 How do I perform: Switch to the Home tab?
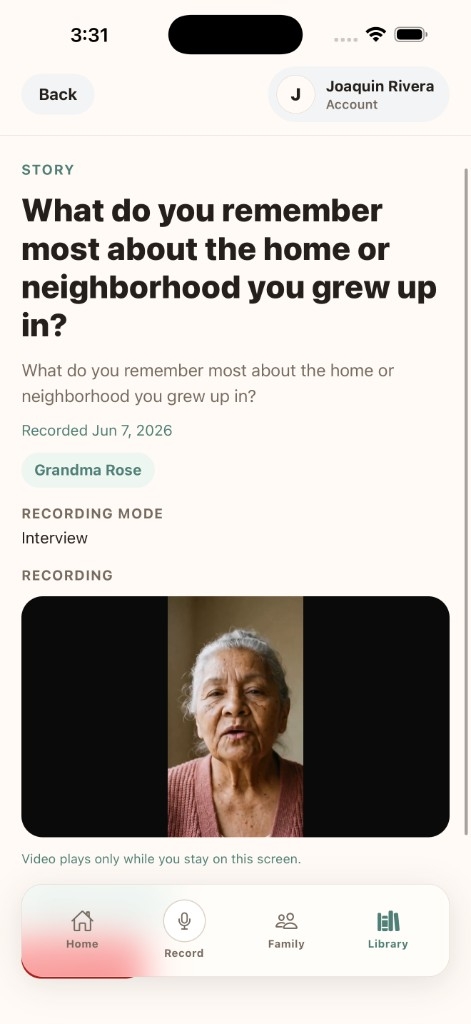click(x=82, y=930)
